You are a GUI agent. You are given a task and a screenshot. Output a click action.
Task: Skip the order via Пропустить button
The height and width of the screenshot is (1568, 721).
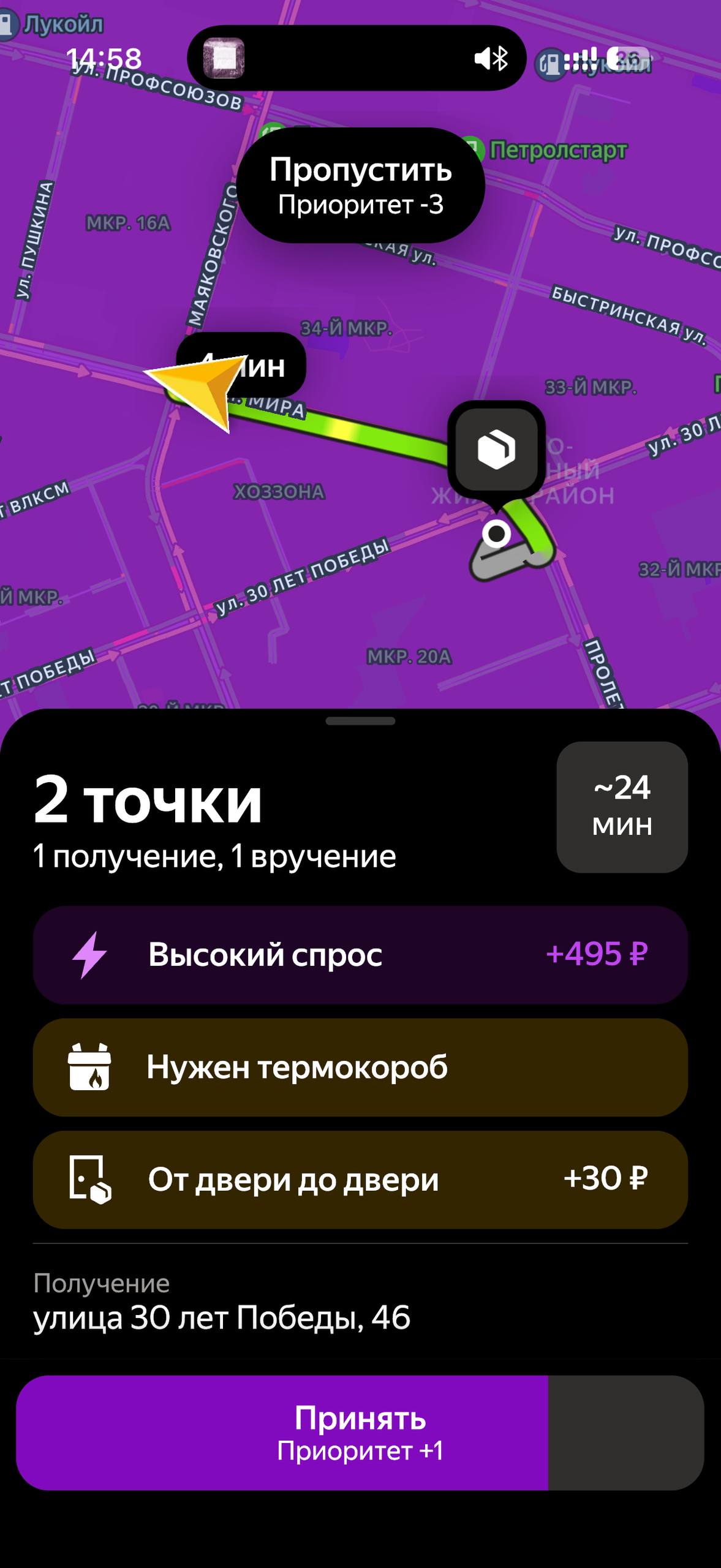pos(360,185)
